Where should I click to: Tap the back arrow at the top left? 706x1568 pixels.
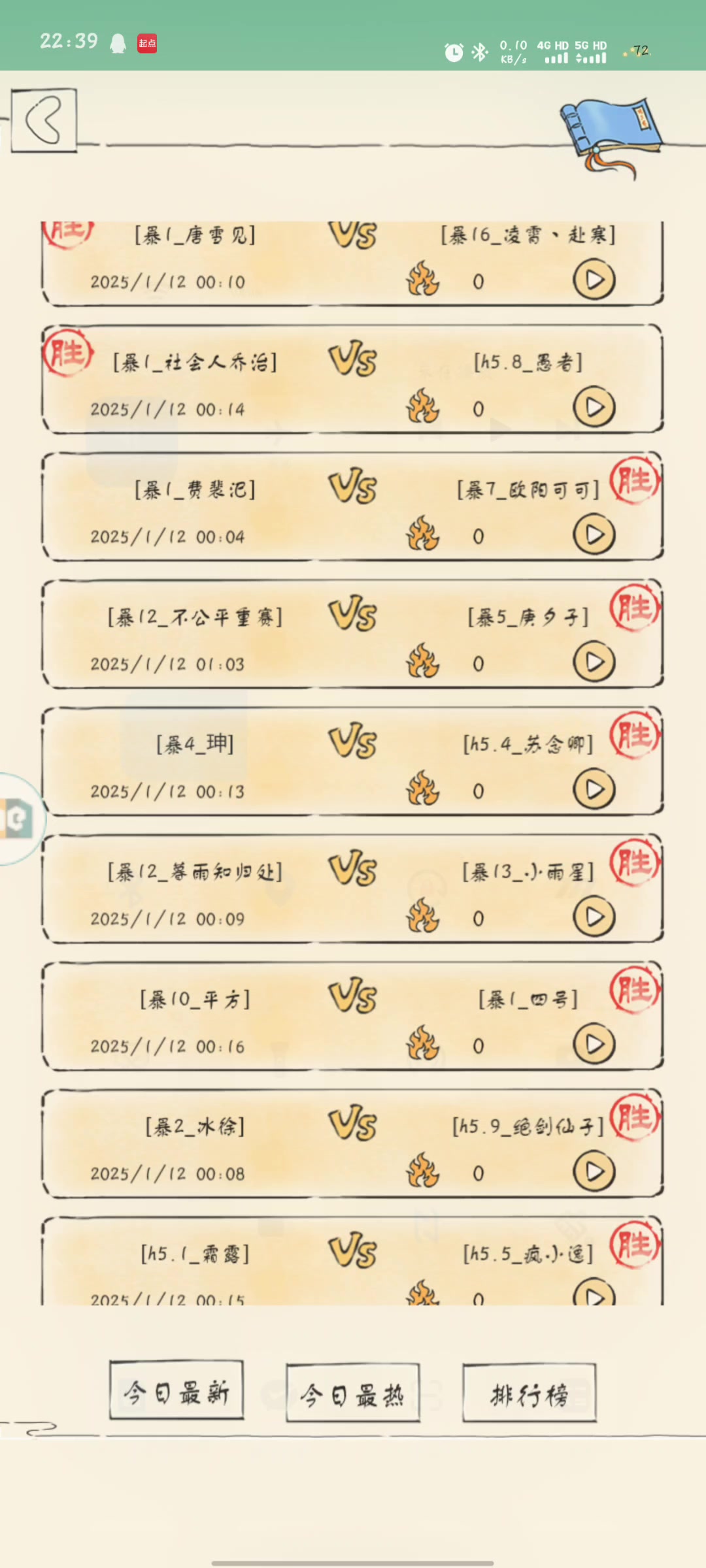tap(44, 120)
